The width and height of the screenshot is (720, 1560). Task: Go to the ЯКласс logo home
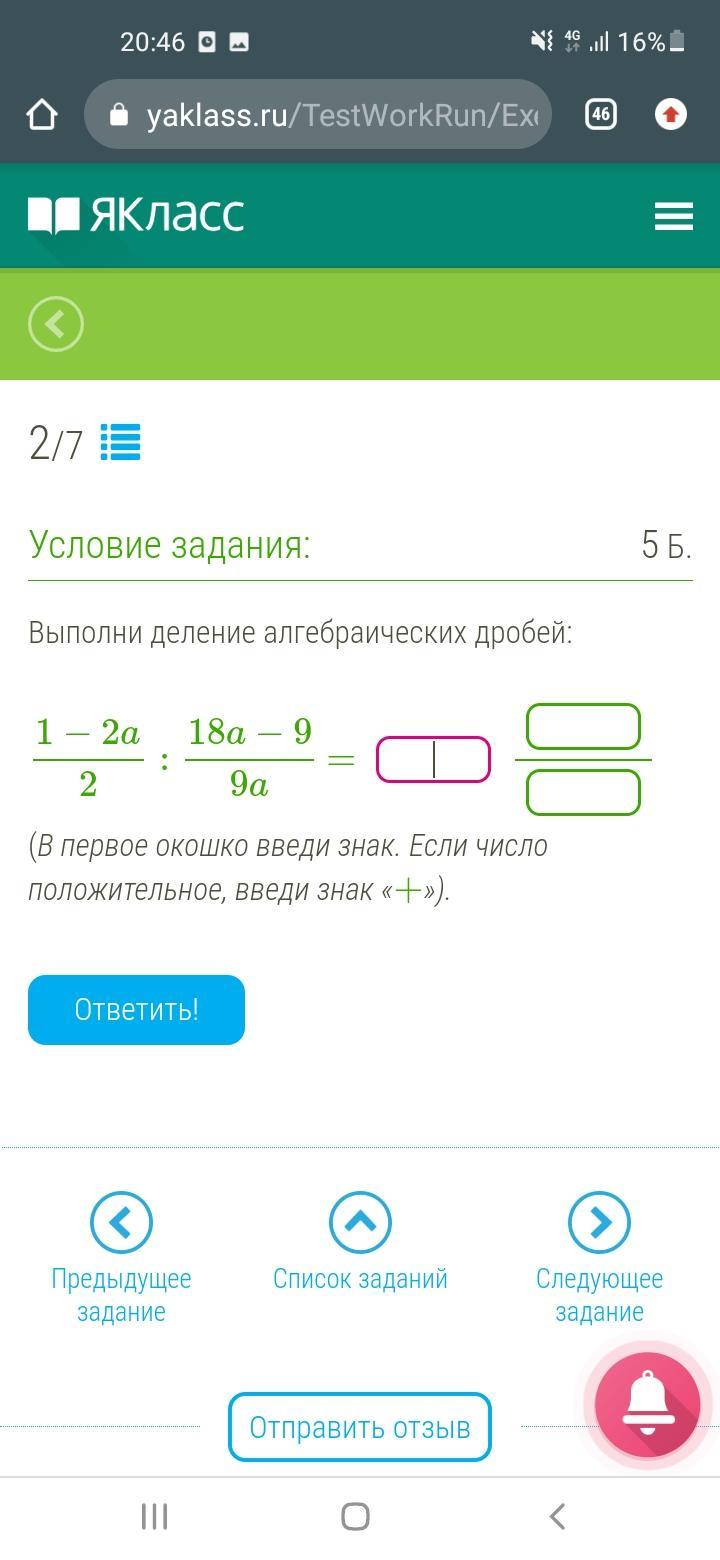point(137,215)
